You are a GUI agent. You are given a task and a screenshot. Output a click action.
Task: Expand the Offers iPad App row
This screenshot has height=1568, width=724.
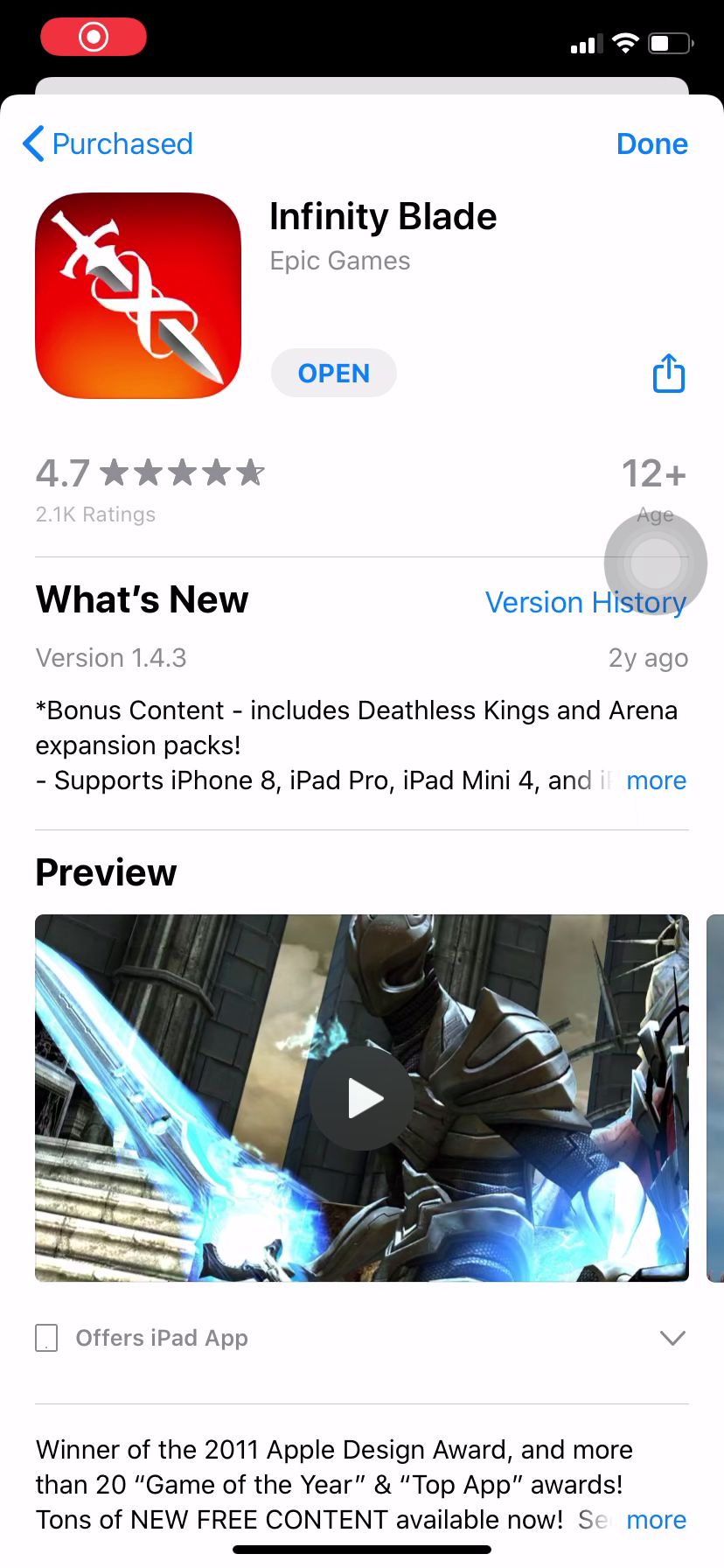(672, 1338)
